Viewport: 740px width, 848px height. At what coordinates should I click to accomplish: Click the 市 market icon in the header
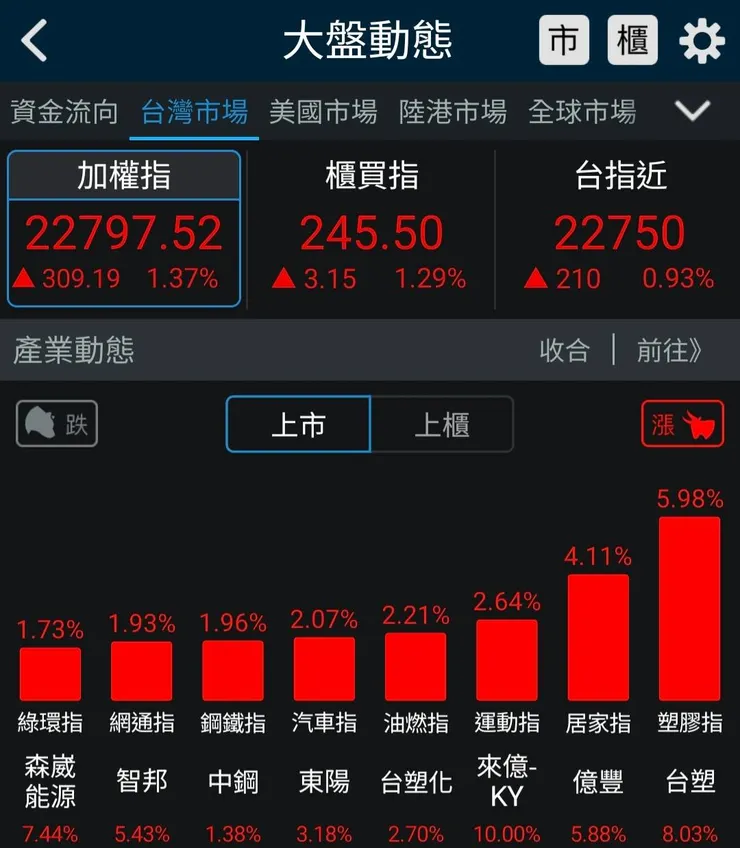pyautogui.click(x=563, y=40)
